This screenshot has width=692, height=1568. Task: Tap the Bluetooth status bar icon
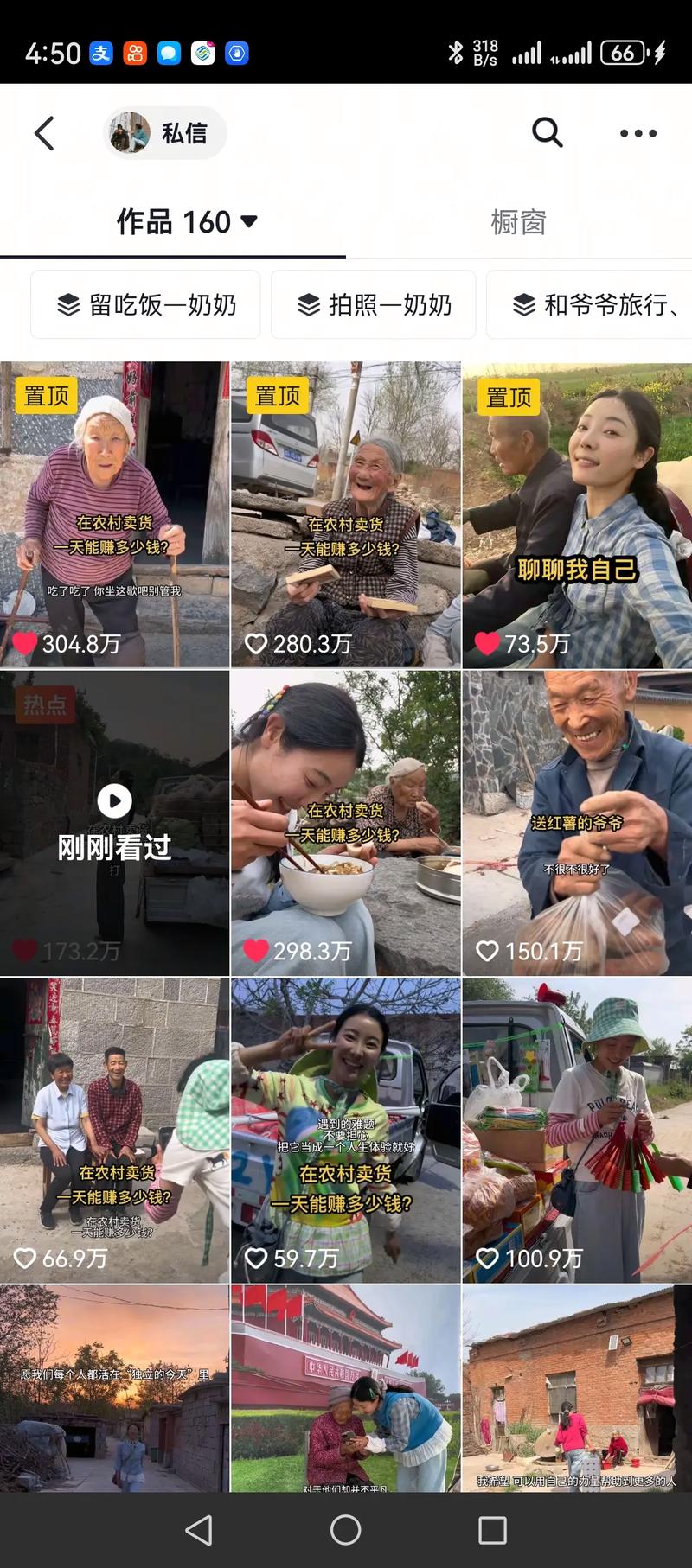click(456, 52)
